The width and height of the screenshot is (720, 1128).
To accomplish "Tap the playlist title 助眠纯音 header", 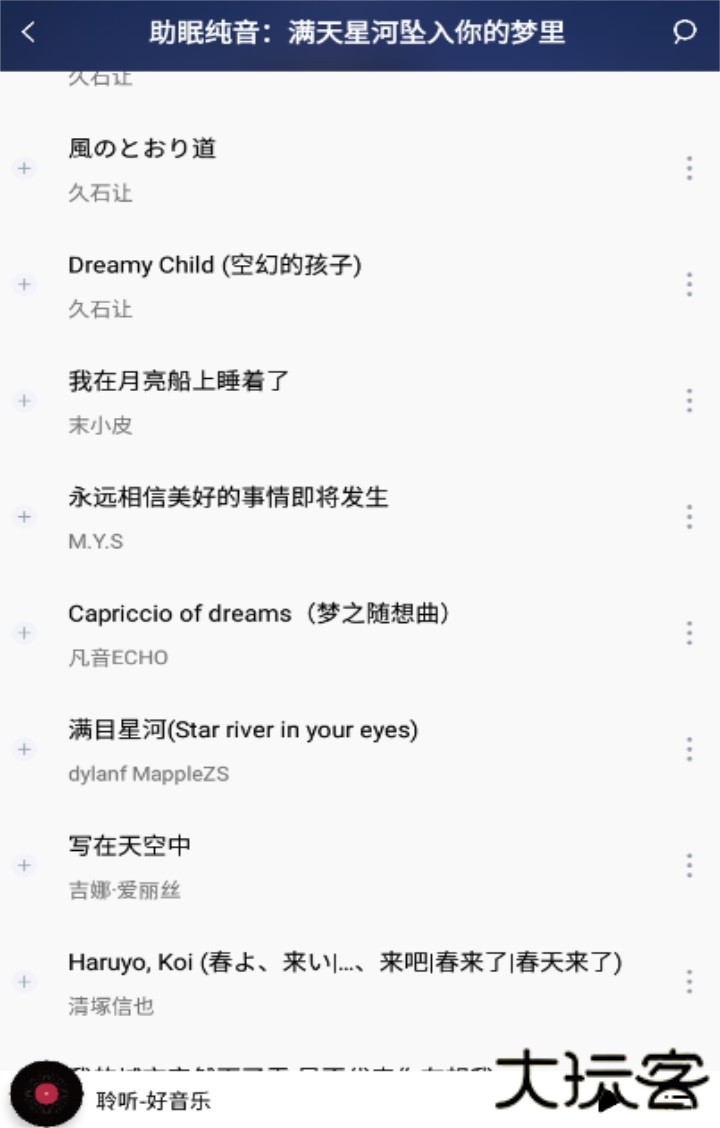I will point(360,33).
